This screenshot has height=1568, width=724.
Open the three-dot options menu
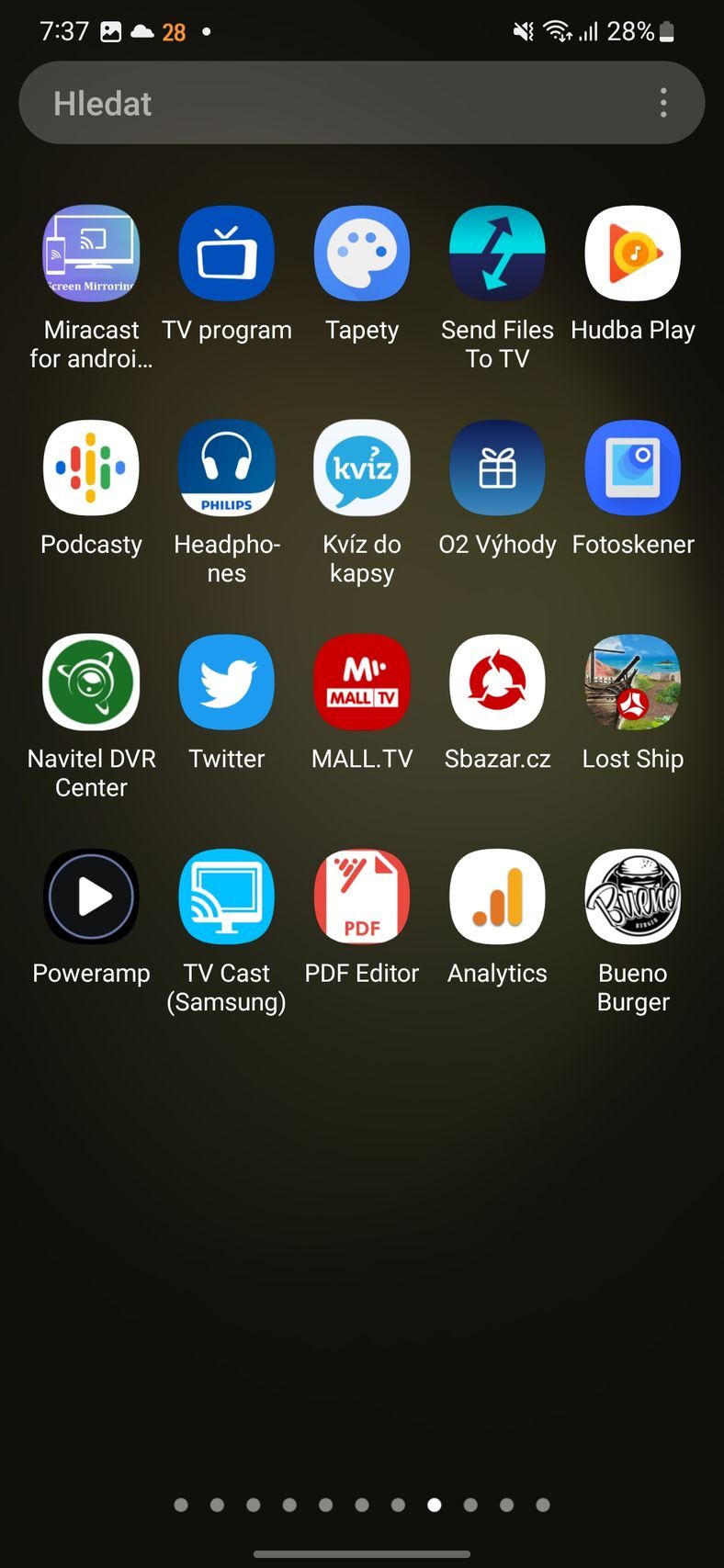pos(663,103)
